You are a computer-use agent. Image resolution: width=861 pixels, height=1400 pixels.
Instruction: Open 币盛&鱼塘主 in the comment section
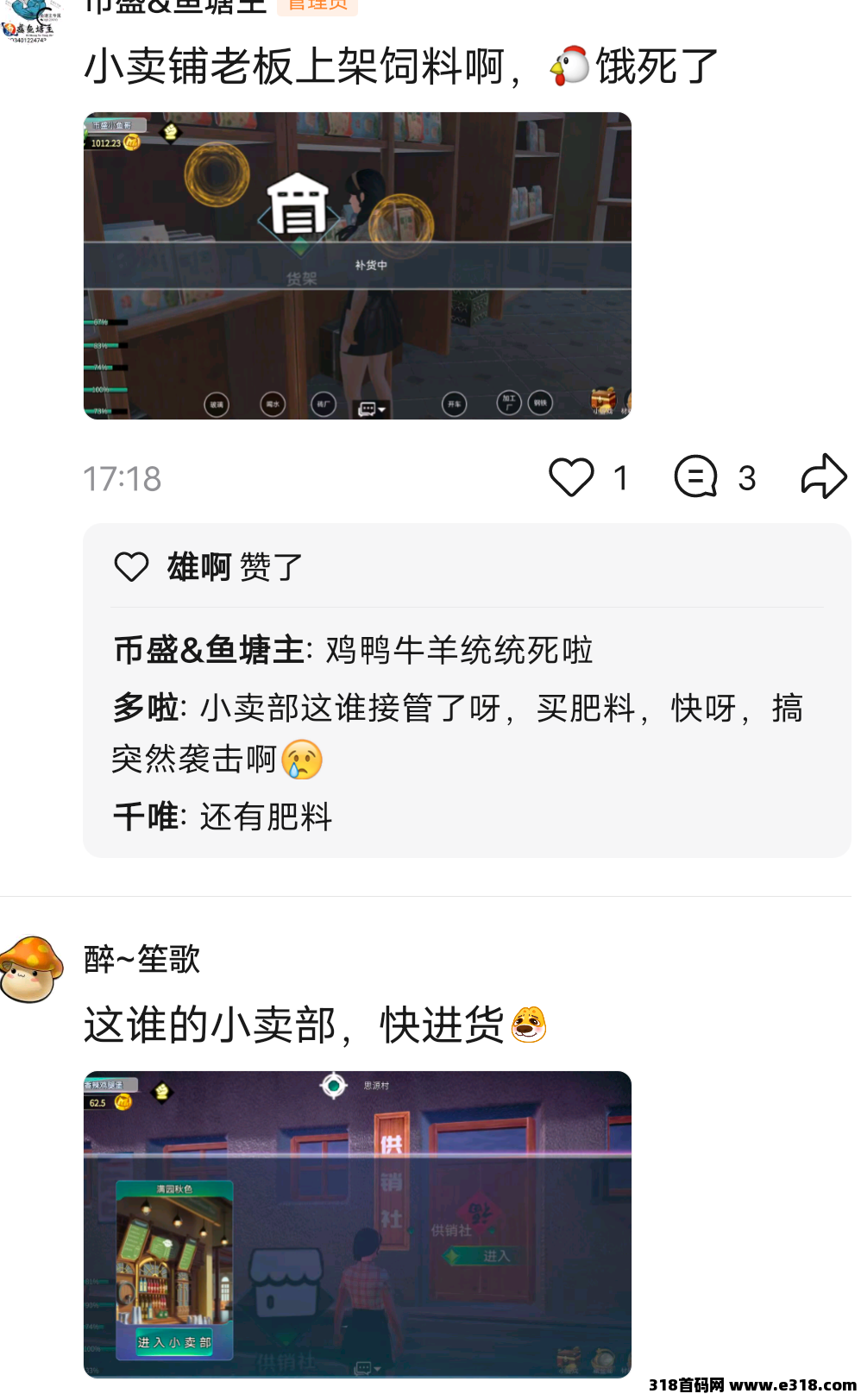209,650
